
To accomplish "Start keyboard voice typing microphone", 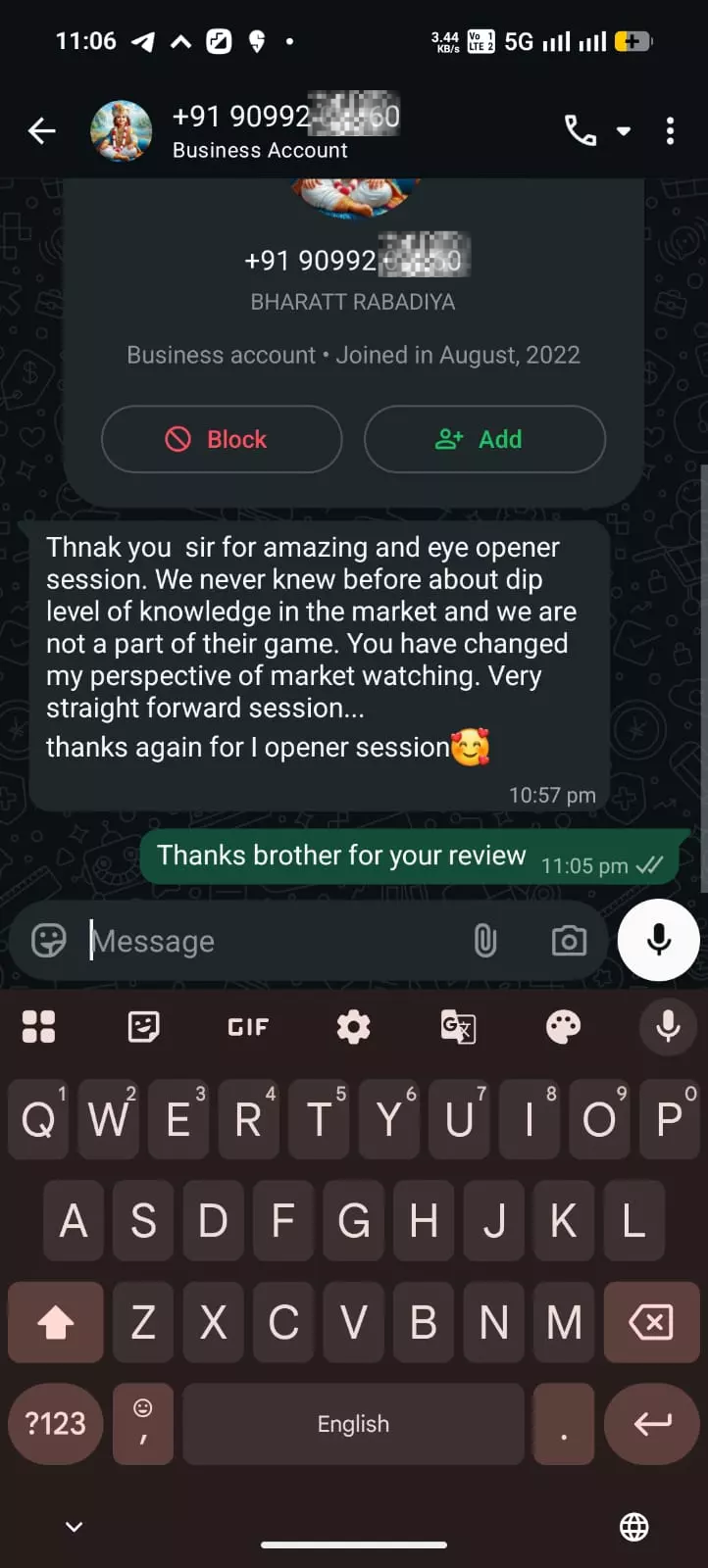I will (668, 1027).
